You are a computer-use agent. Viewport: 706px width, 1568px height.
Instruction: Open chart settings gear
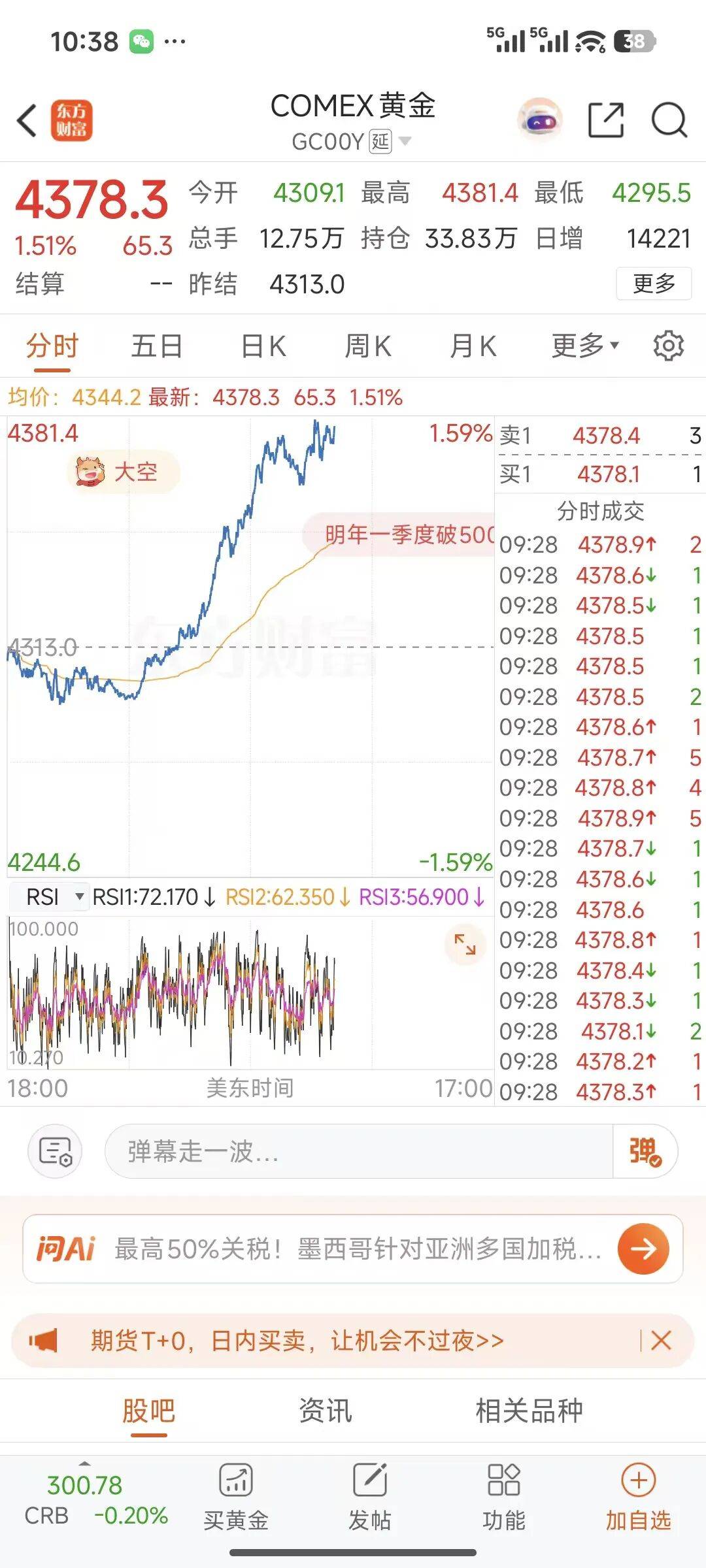click(x=668, y=346)
